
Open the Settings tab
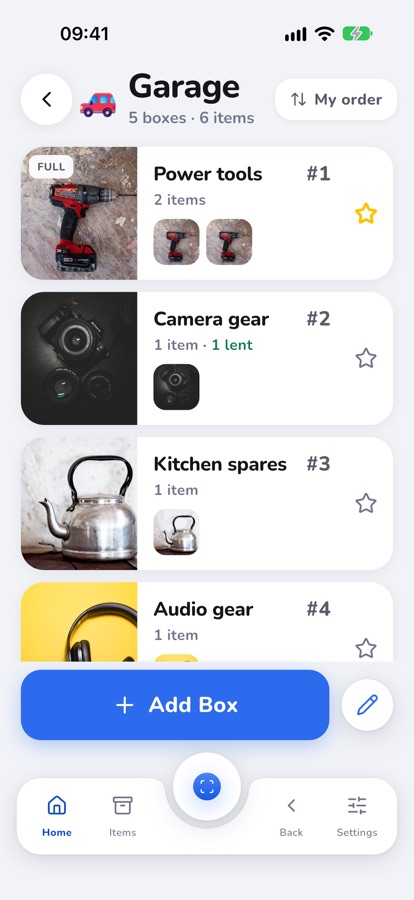click(357, 816)
